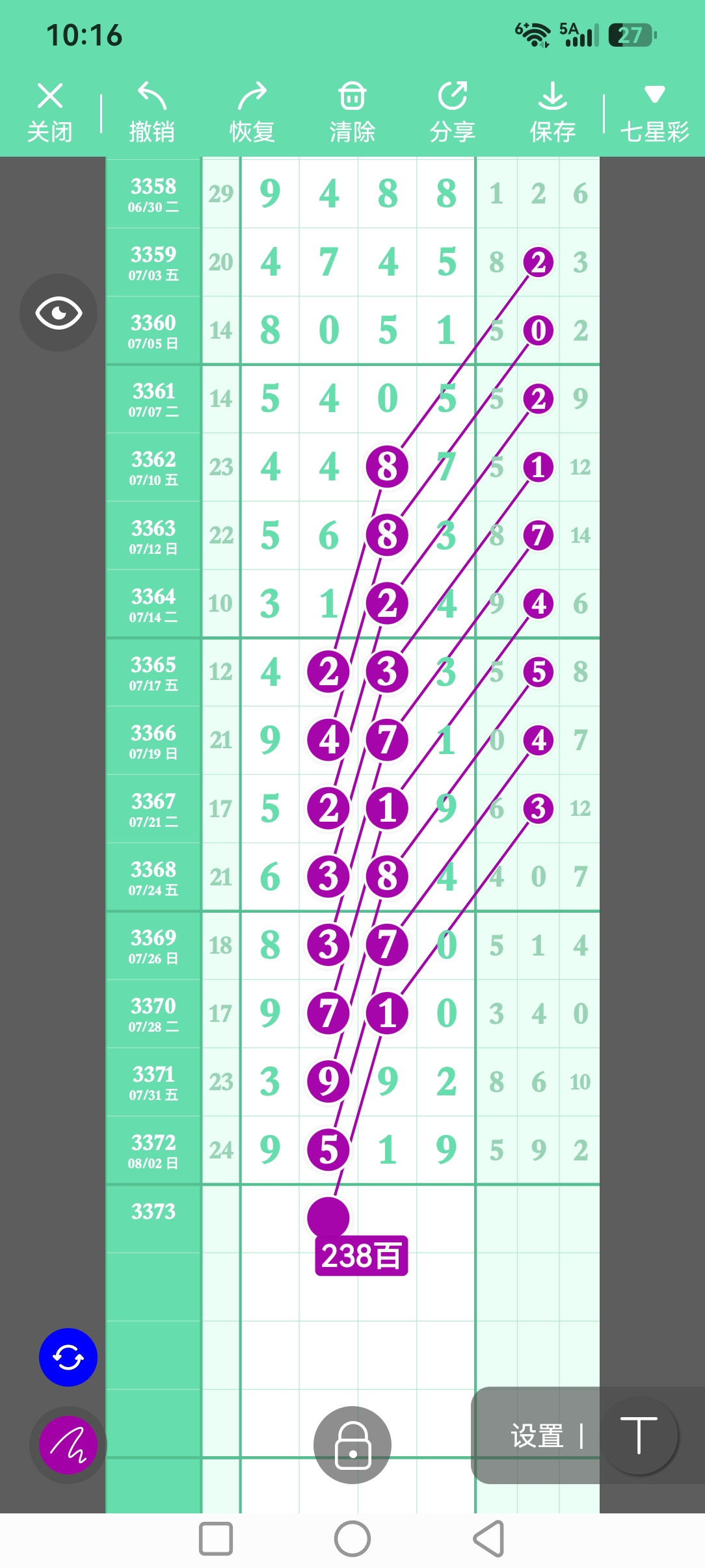Open 设置 settings

coord(537,1436)
